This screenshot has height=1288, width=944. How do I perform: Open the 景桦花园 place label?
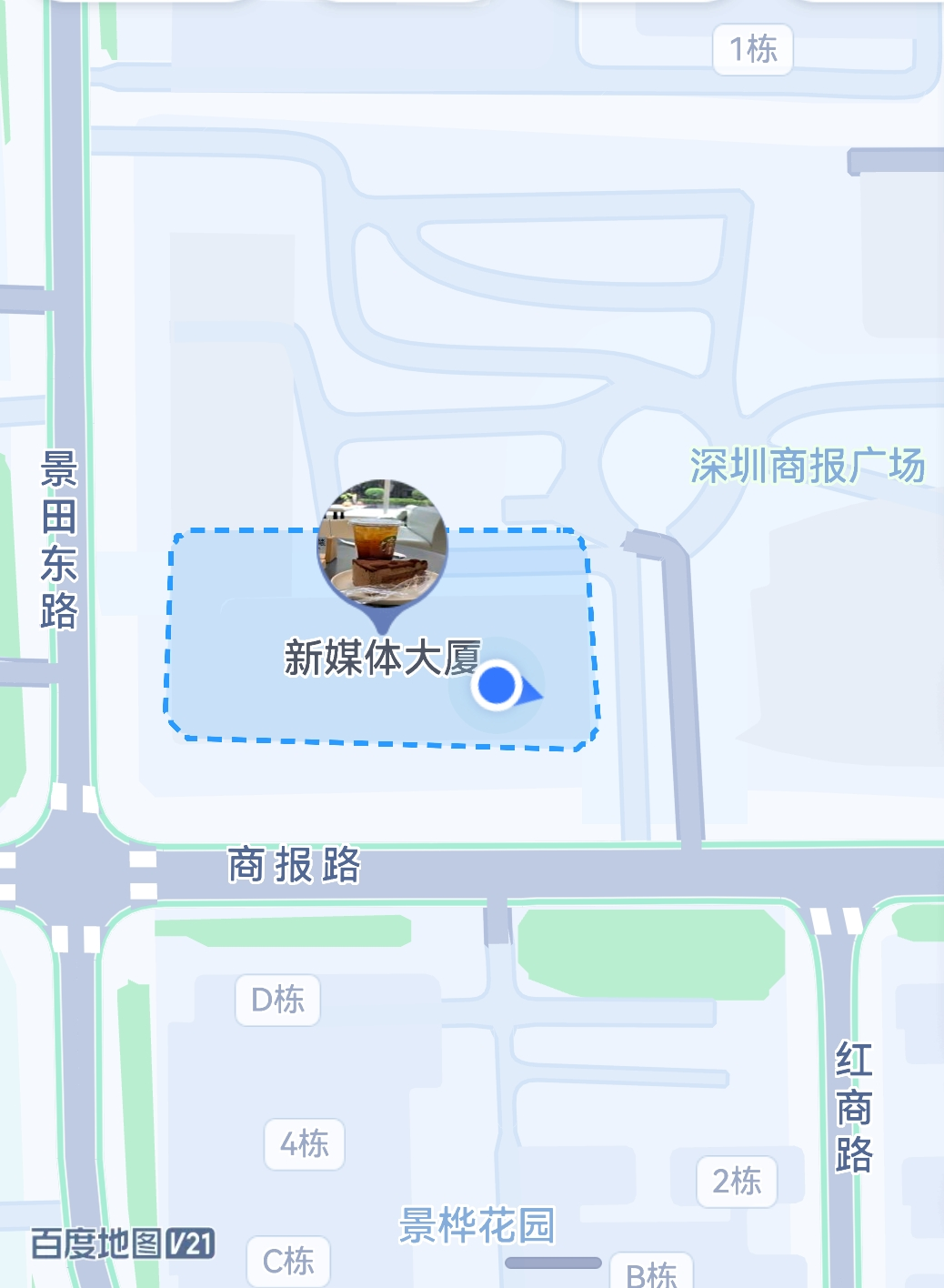477,1225
